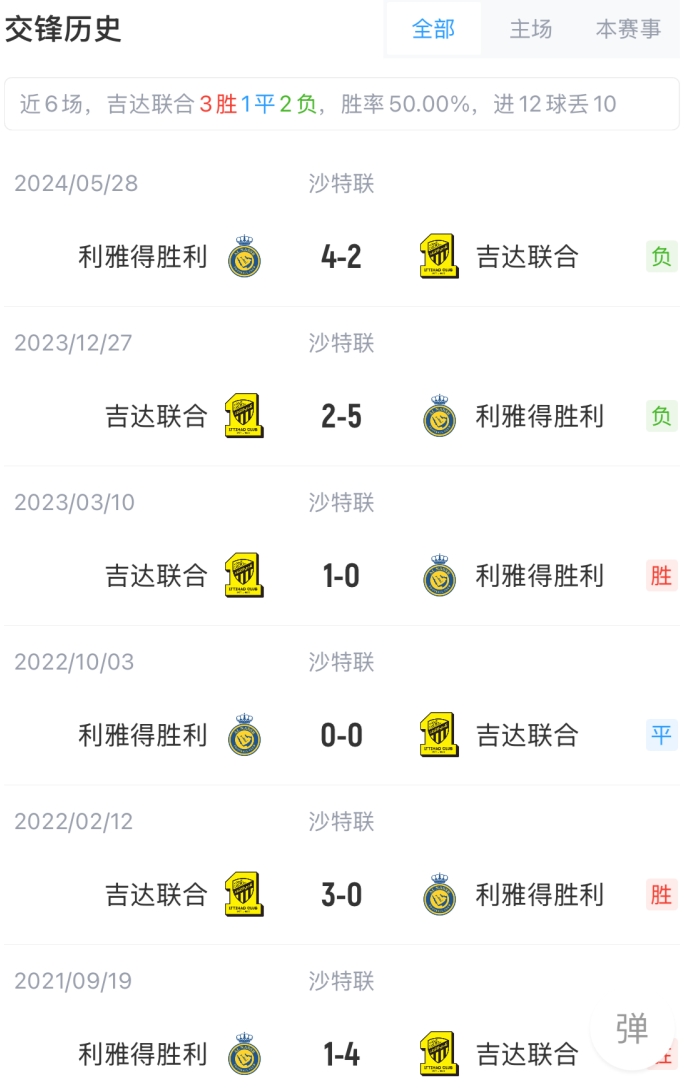The height and width of the screenshot is (1090, 684).
Task: View the 2023/03/10 match with score 1-0
Action: [341, 576]
